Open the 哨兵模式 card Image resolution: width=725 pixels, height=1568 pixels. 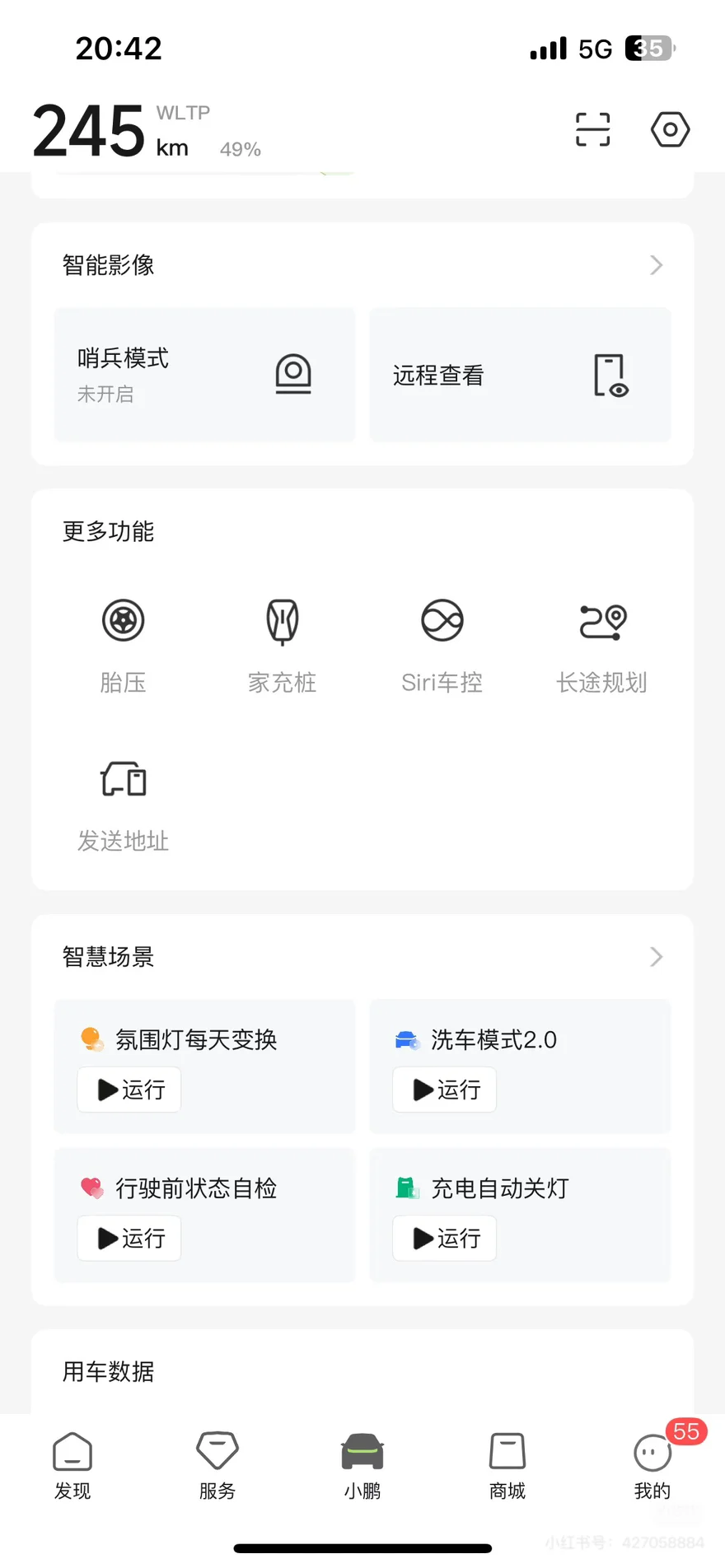point(204,375)
